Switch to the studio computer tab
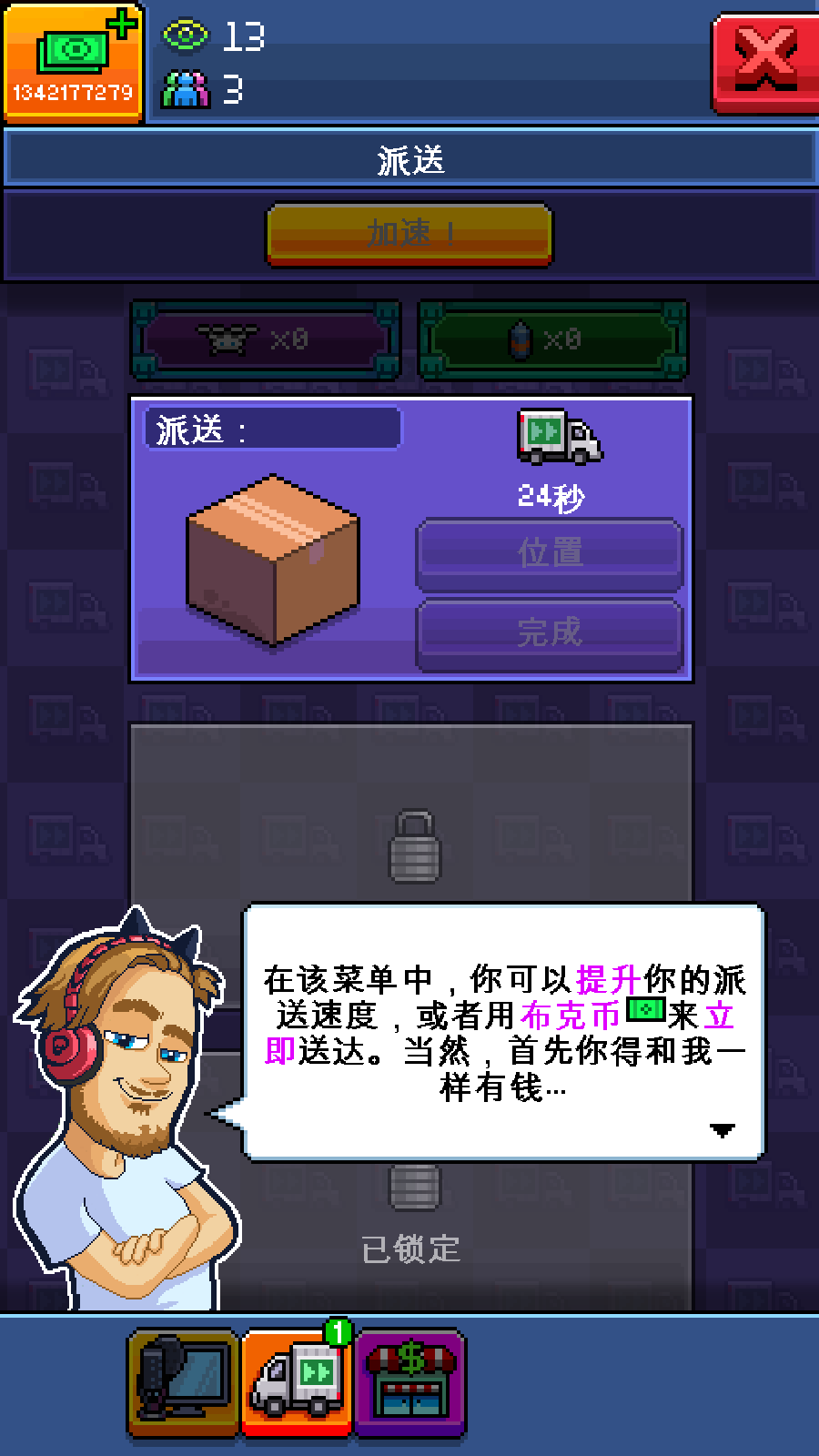 click(x=185, y=1381)
